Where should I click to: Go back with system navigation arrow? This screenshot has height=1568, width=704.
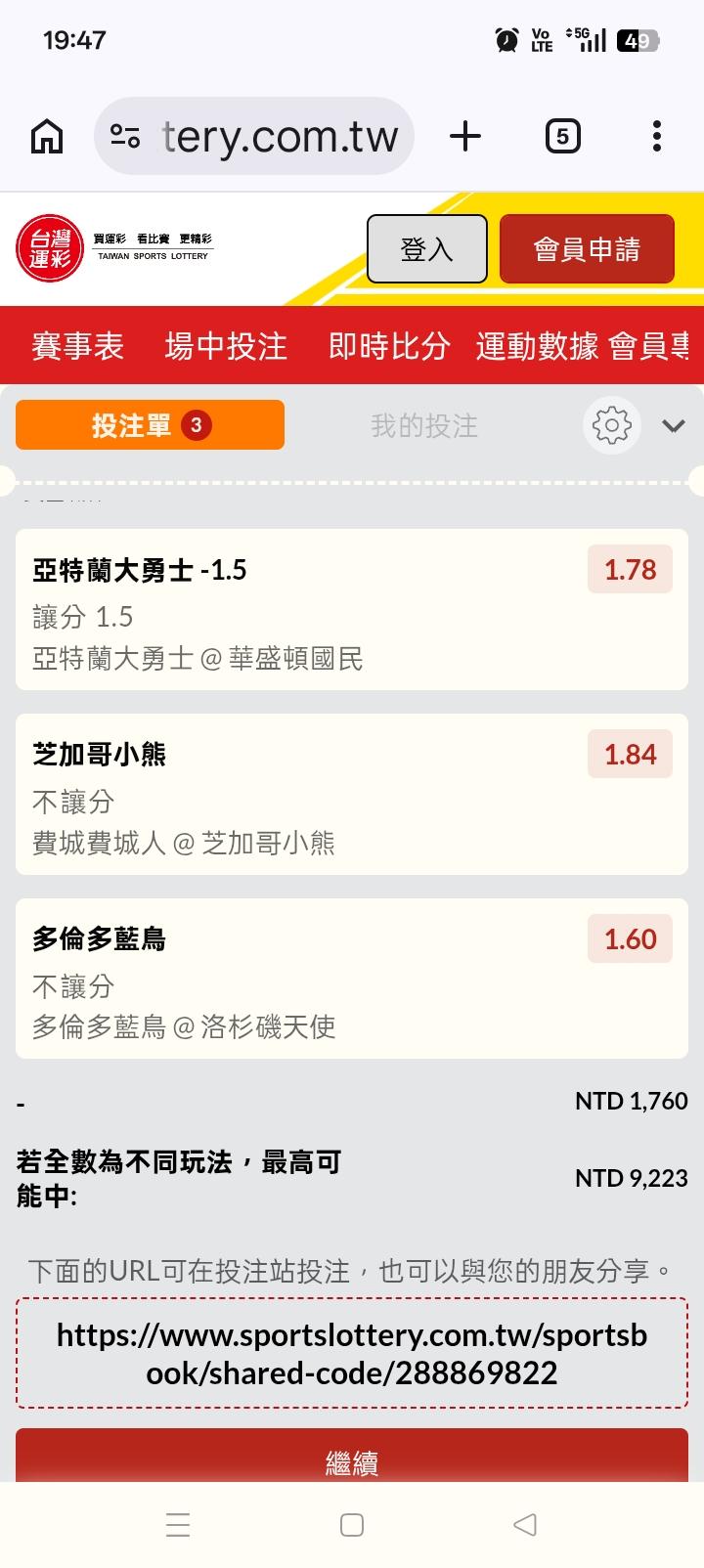pyautogui.click(x=525, y=1524)
